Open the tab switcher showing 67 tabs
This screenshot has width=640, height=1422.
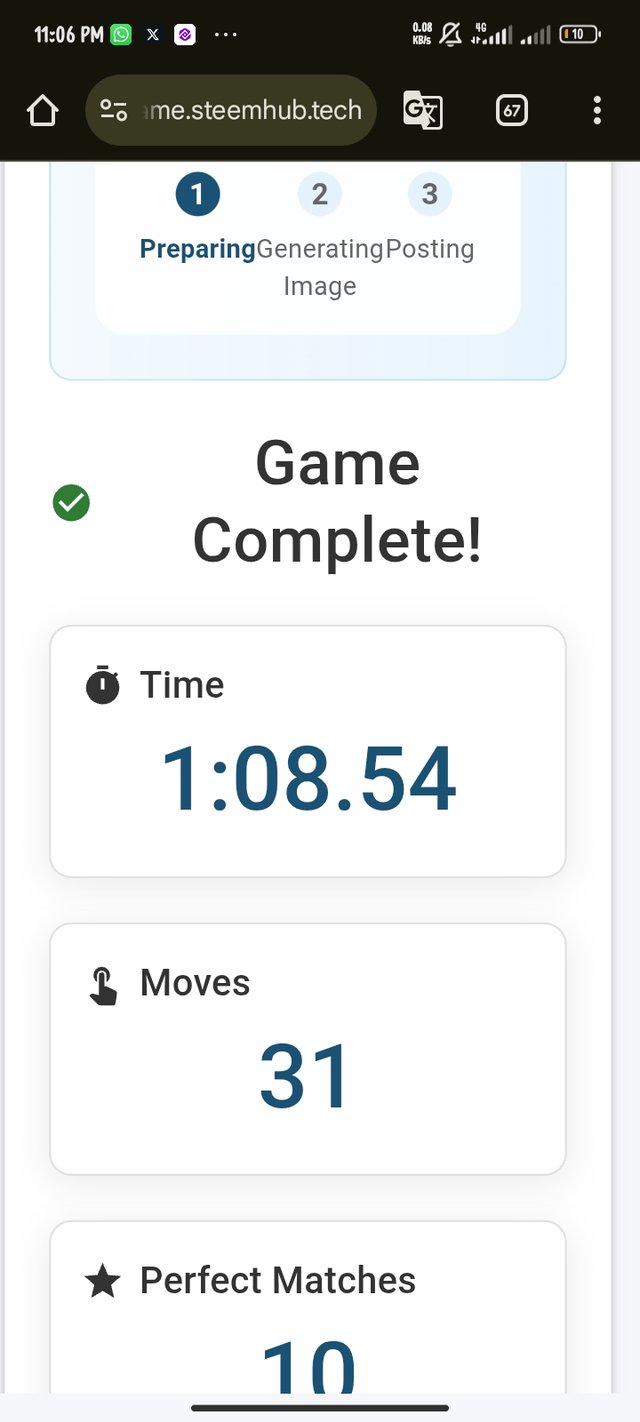[512, 111]
